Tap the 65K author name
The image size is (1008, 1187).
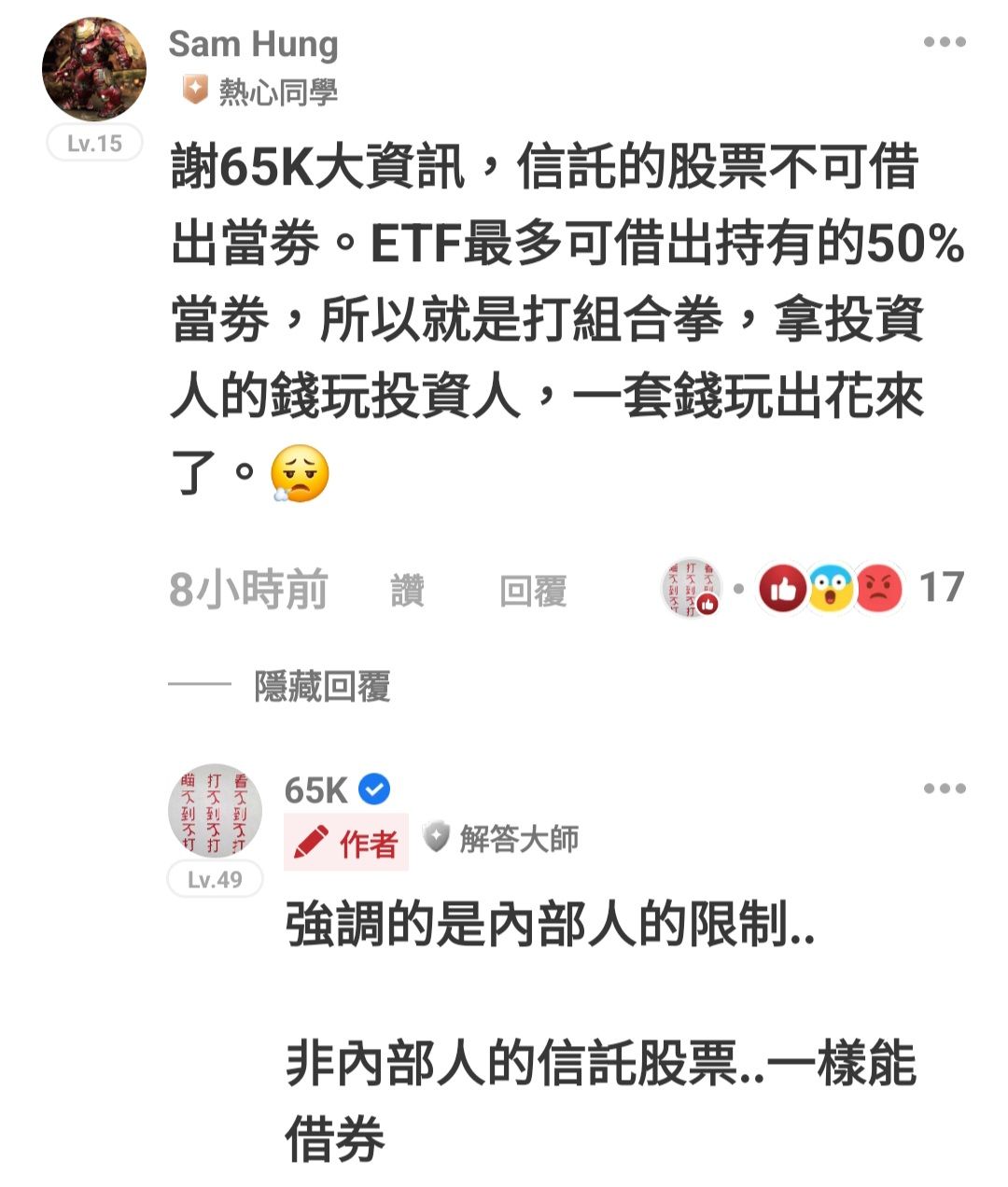pyautogui.click(x=315, y=790)
